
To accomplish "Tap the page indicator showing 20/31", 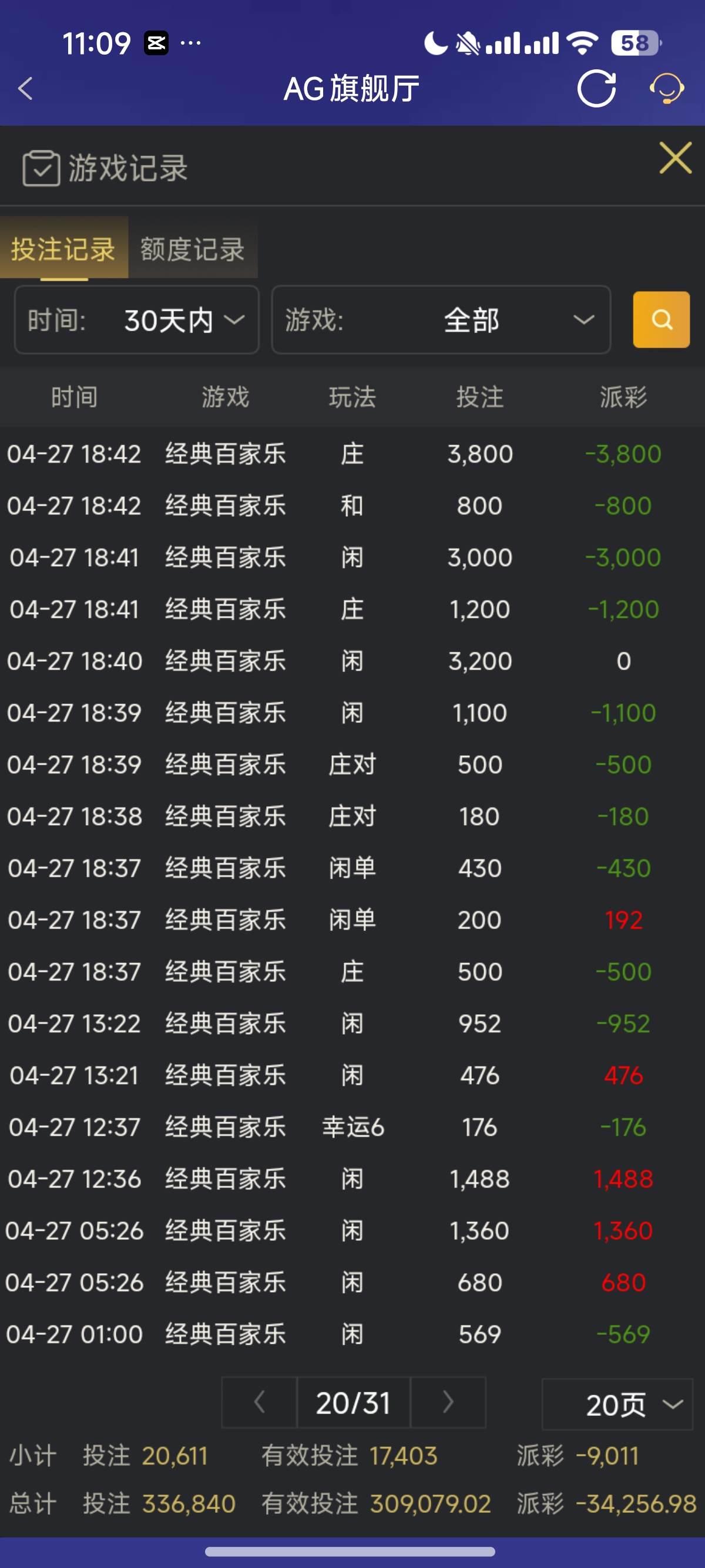I will (x=353, y=1403).
